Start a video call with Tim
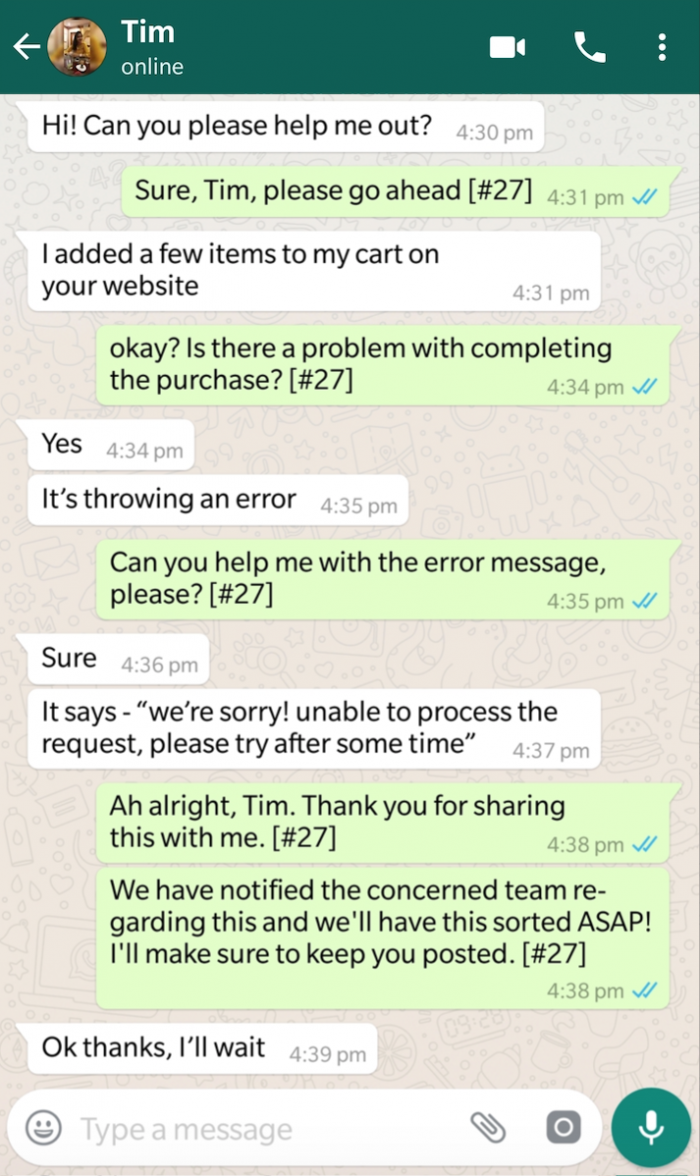This screenshot has height=1176, width=700. [x=507, y=47]
